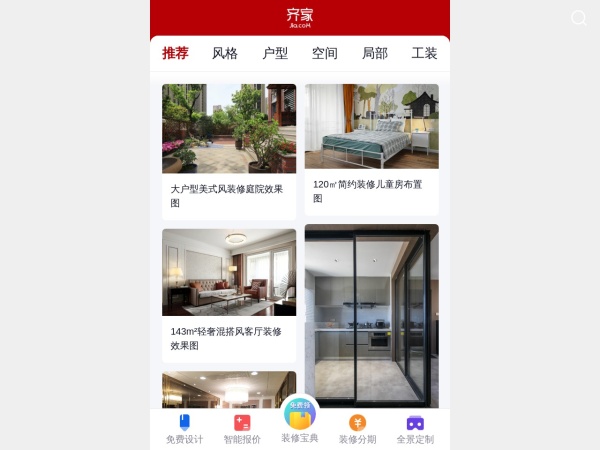Open 143m²轻奢混搭风客厅装修效果图 card
Screen dimensions: 600x450
[229, 294]
